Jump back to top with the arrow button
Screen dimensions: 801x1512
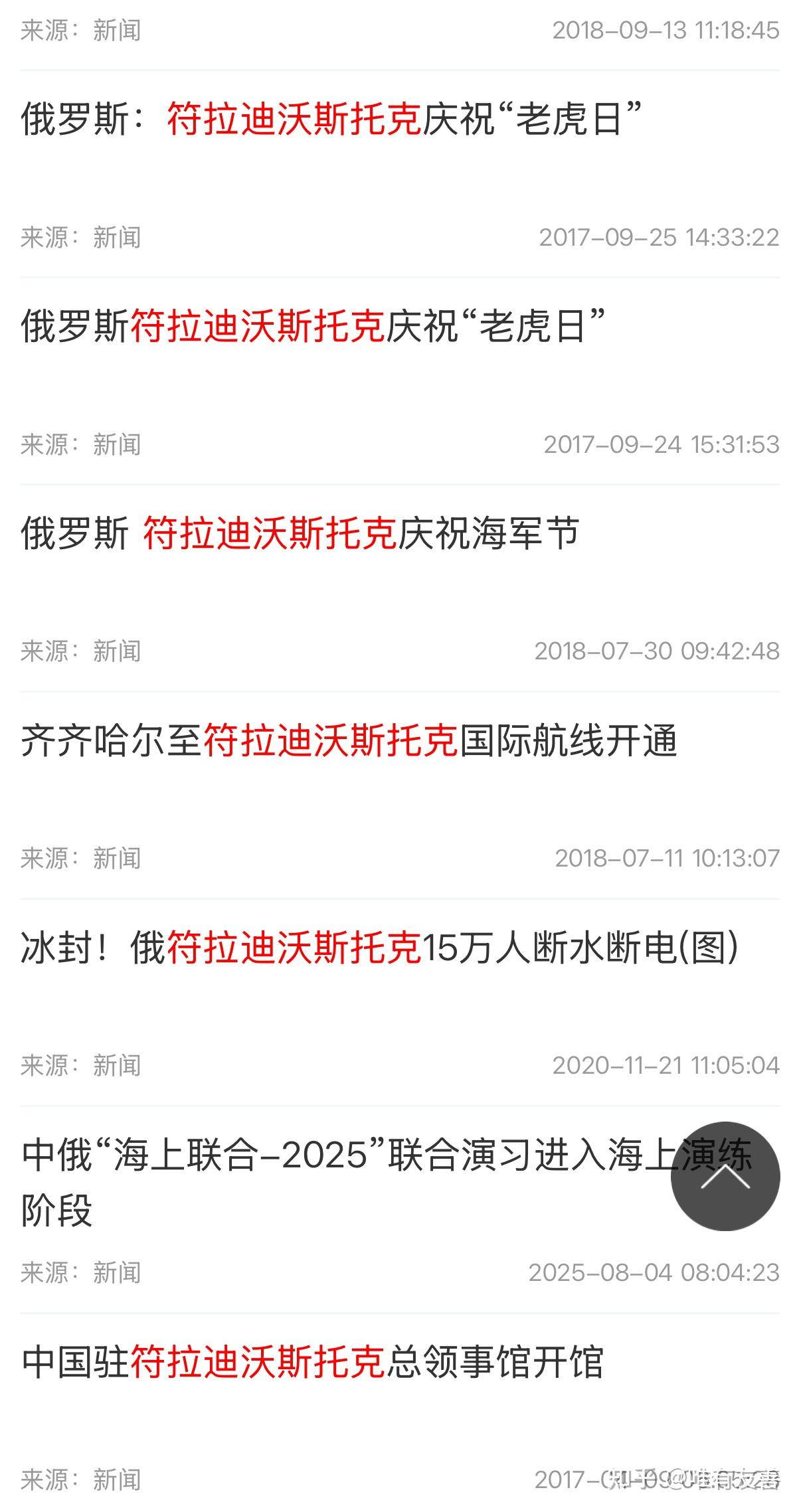click(725, 1176)
